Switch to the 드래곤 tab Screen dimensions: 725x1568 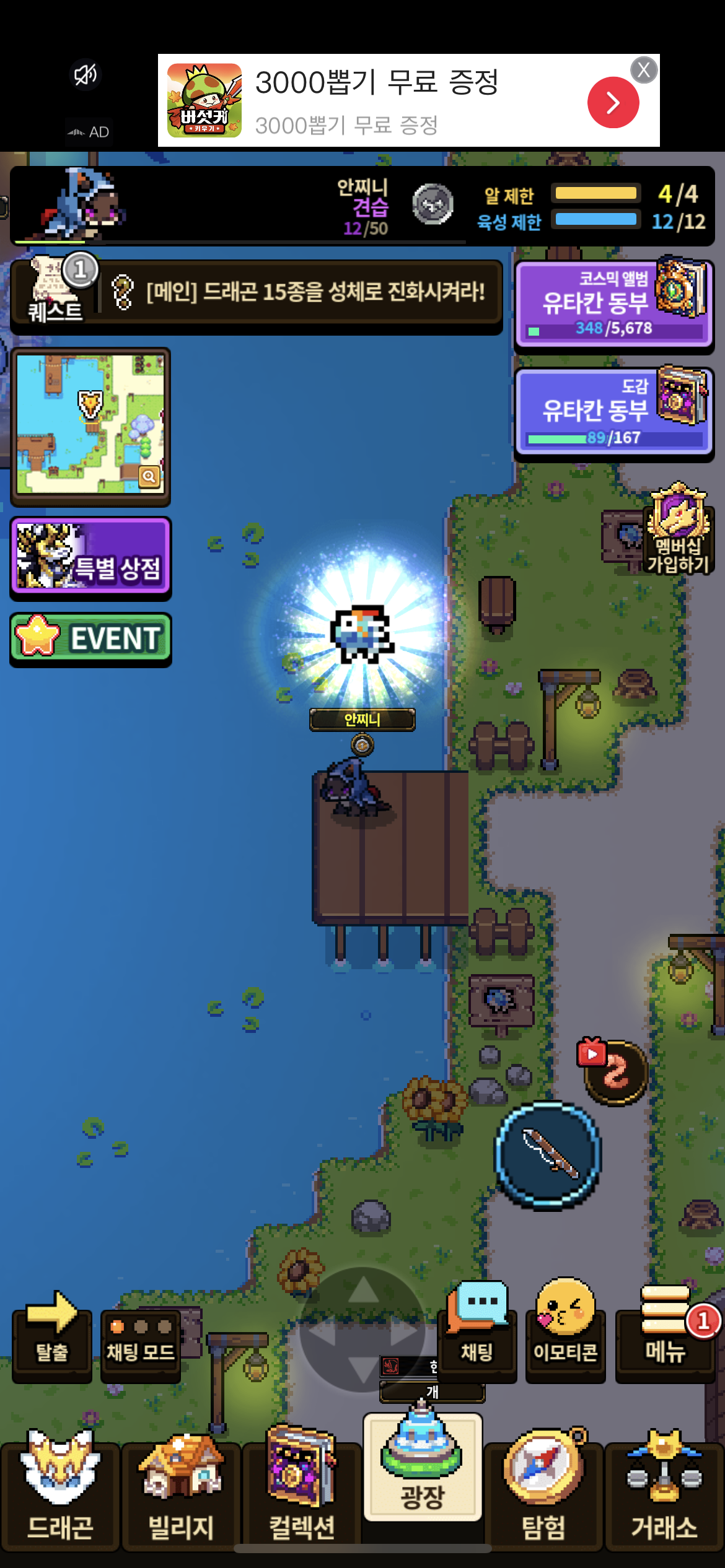60,1491
